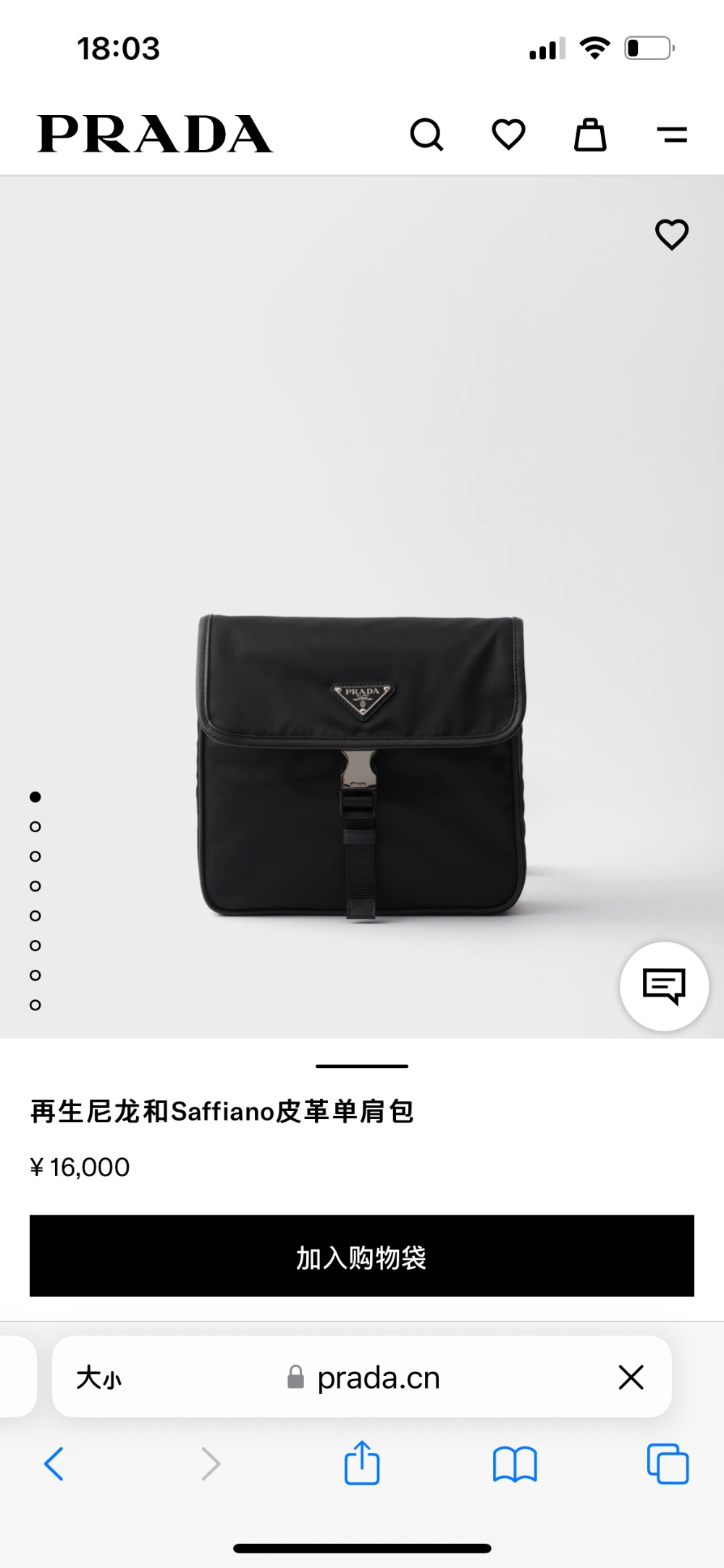Go back to the previous page
Image resolution: width=724 pixels, height=1568 pixels.
tap(54, 1464)
